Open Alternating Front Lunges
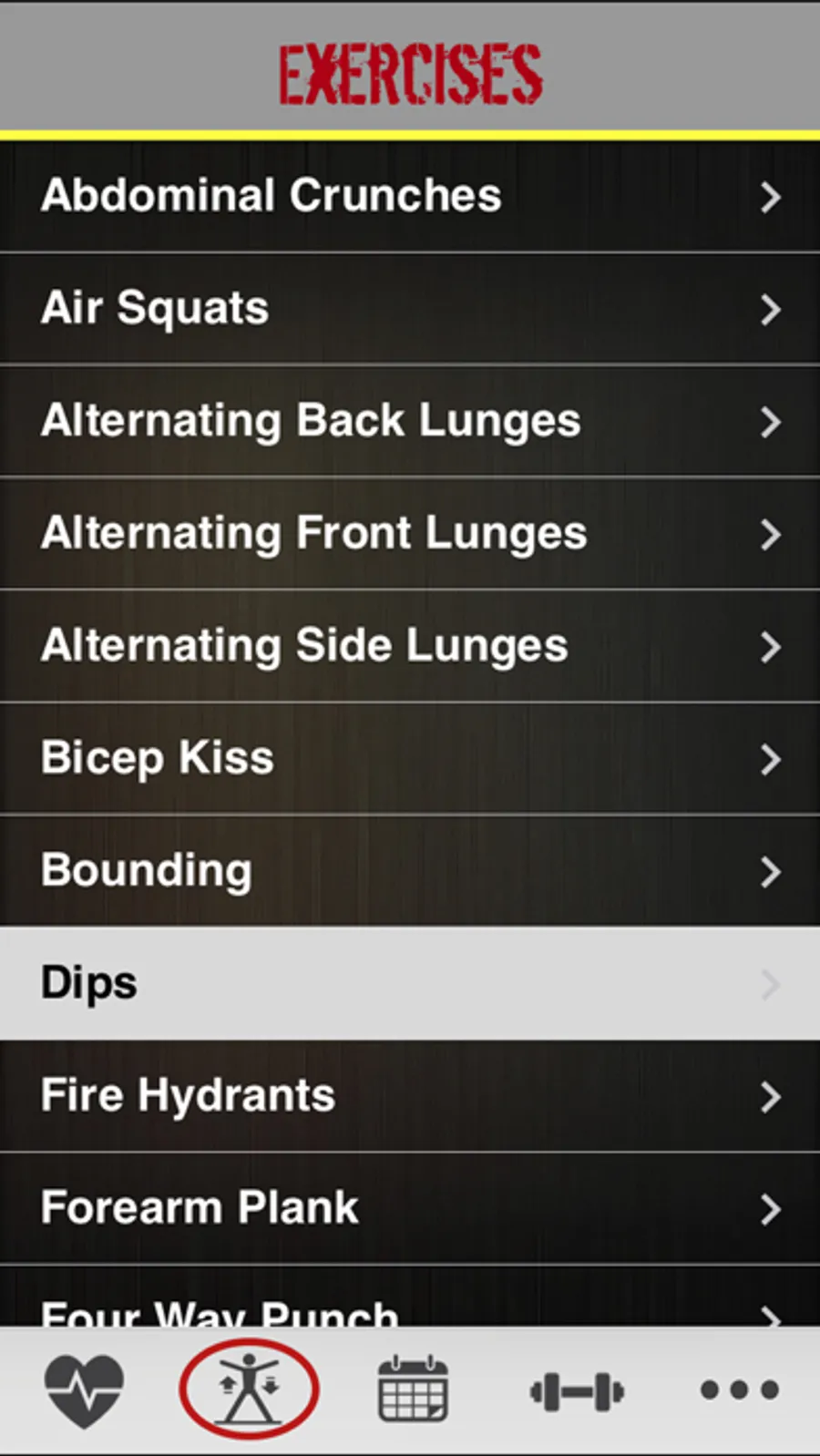Screen dimensions: 820x1456 pyautogui.click(x=410, y=534)
